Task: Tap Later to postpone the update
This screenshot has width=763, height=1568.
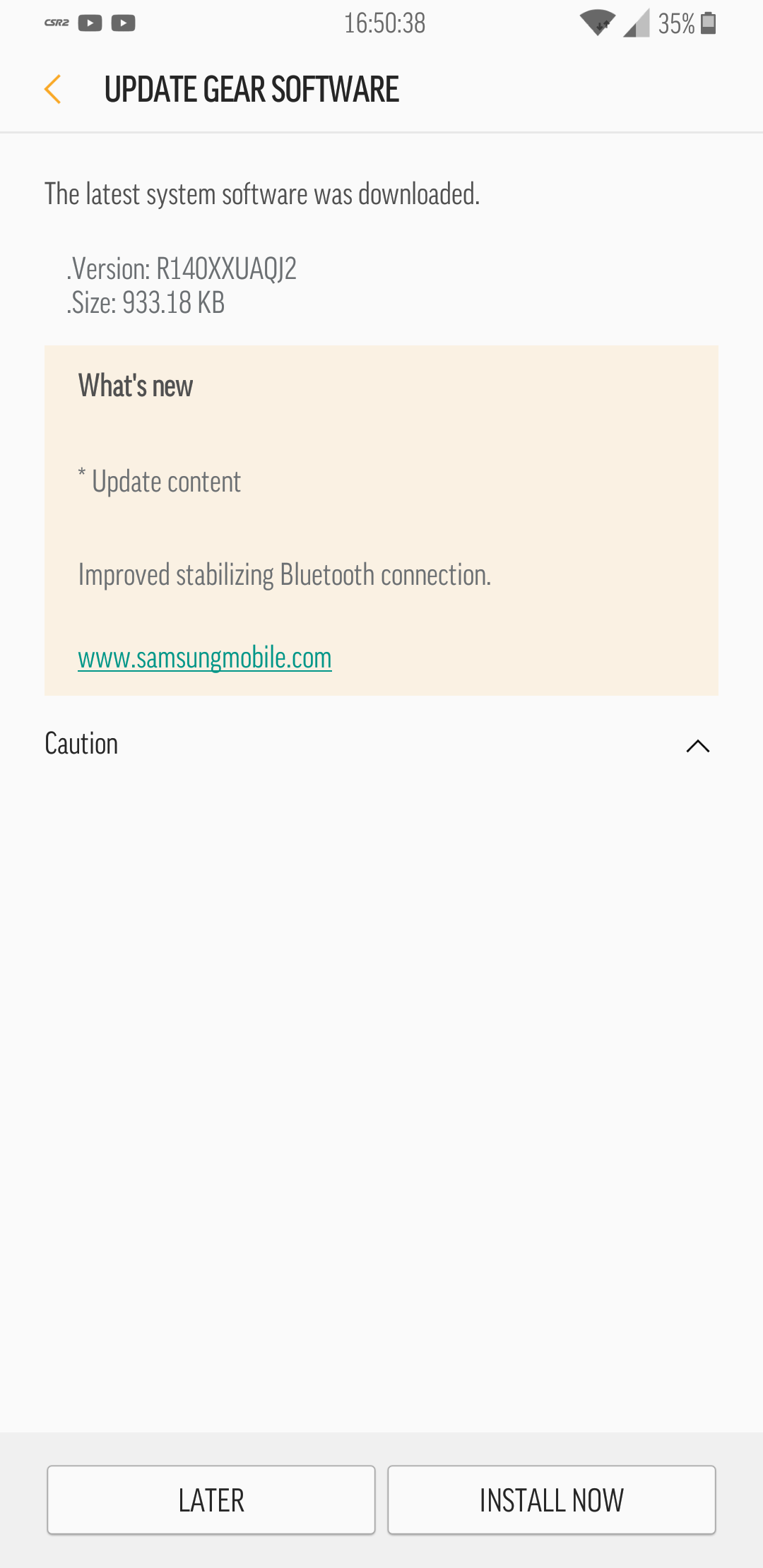Action: 211,1500
